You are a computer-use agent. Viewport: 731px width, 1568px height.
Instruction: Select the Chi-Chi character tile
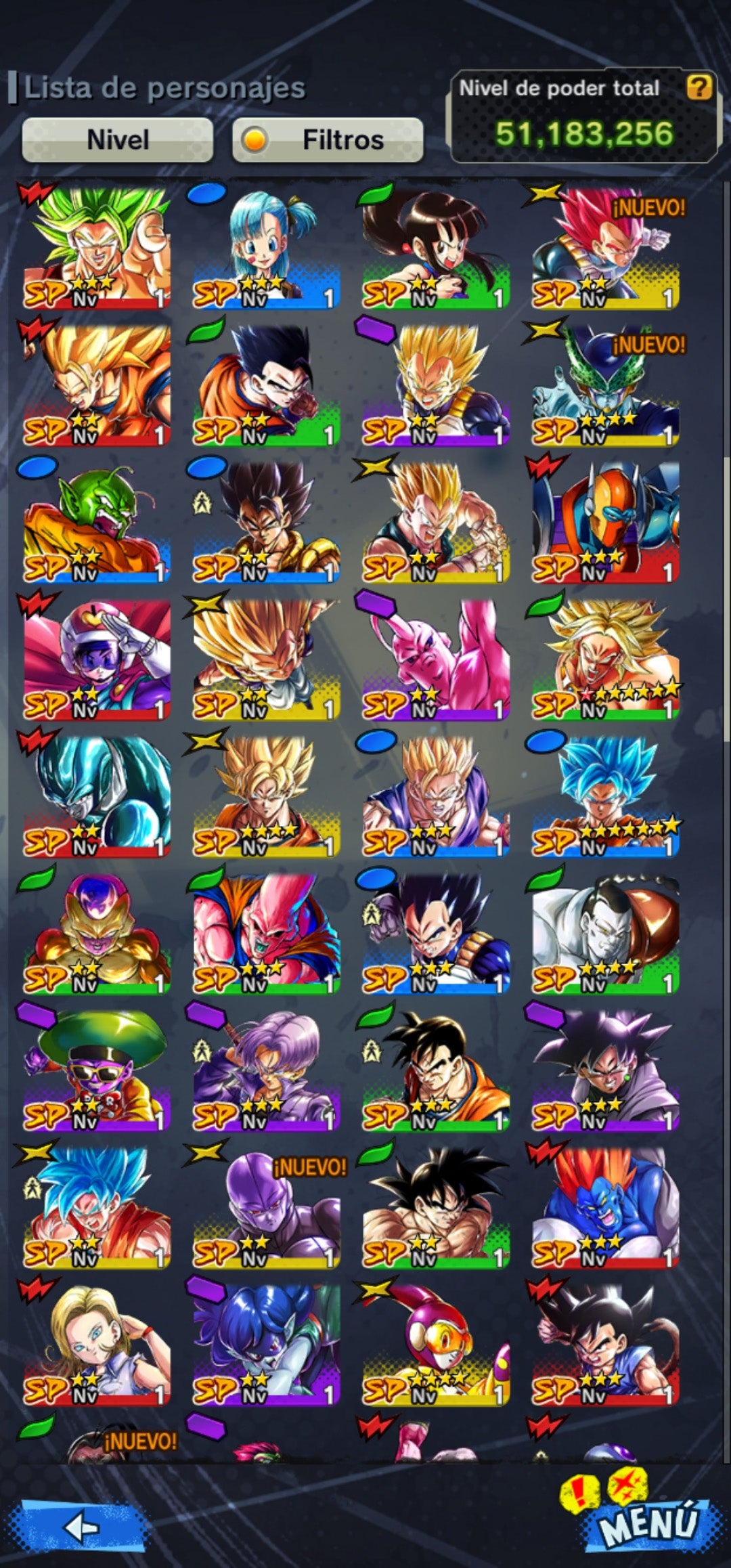coord(435,248)
